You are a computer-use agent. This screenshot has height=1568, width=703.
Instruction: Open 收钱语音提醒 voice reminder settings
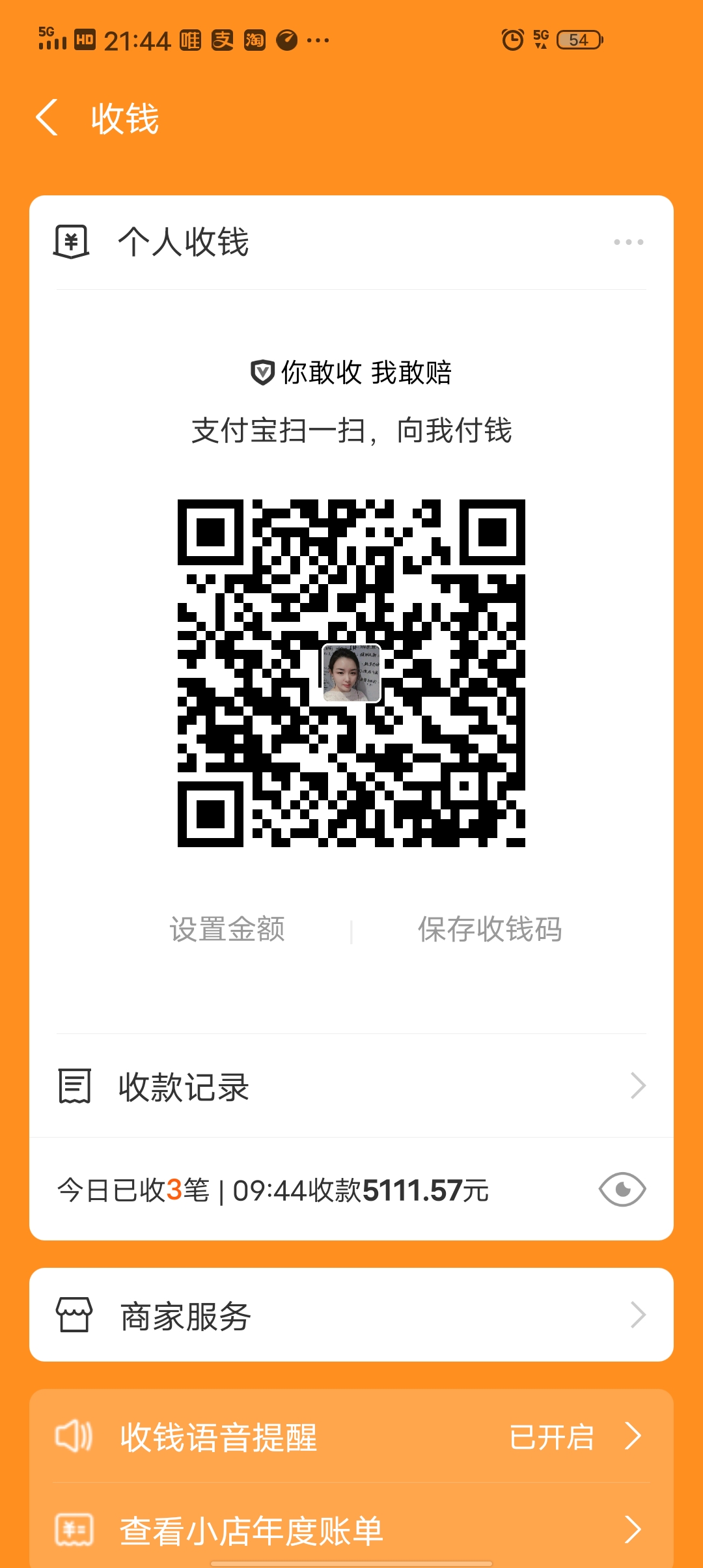coord(351,1437)
